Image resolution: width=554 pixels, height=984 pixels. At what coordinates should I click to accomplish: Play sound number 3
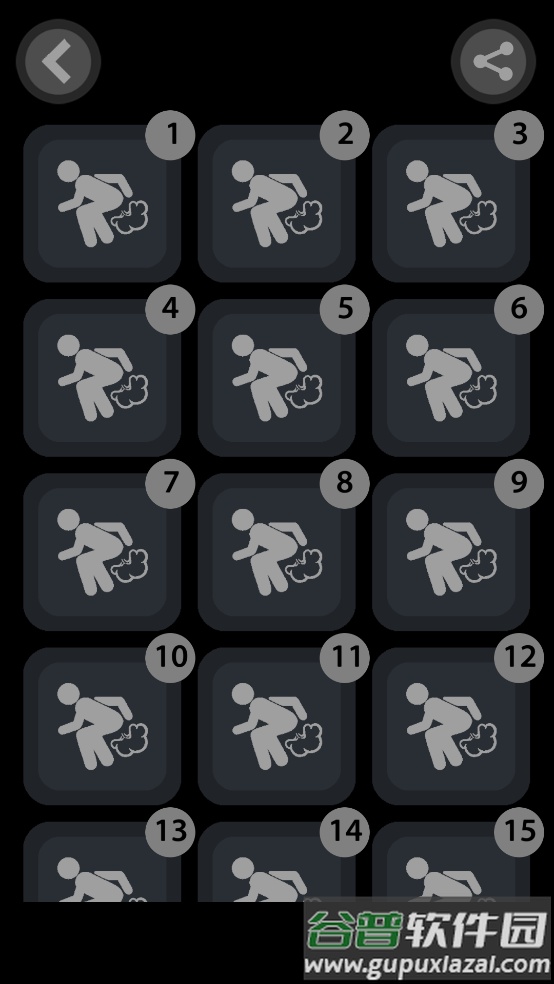pyautogui.click(x=451, y=203)
